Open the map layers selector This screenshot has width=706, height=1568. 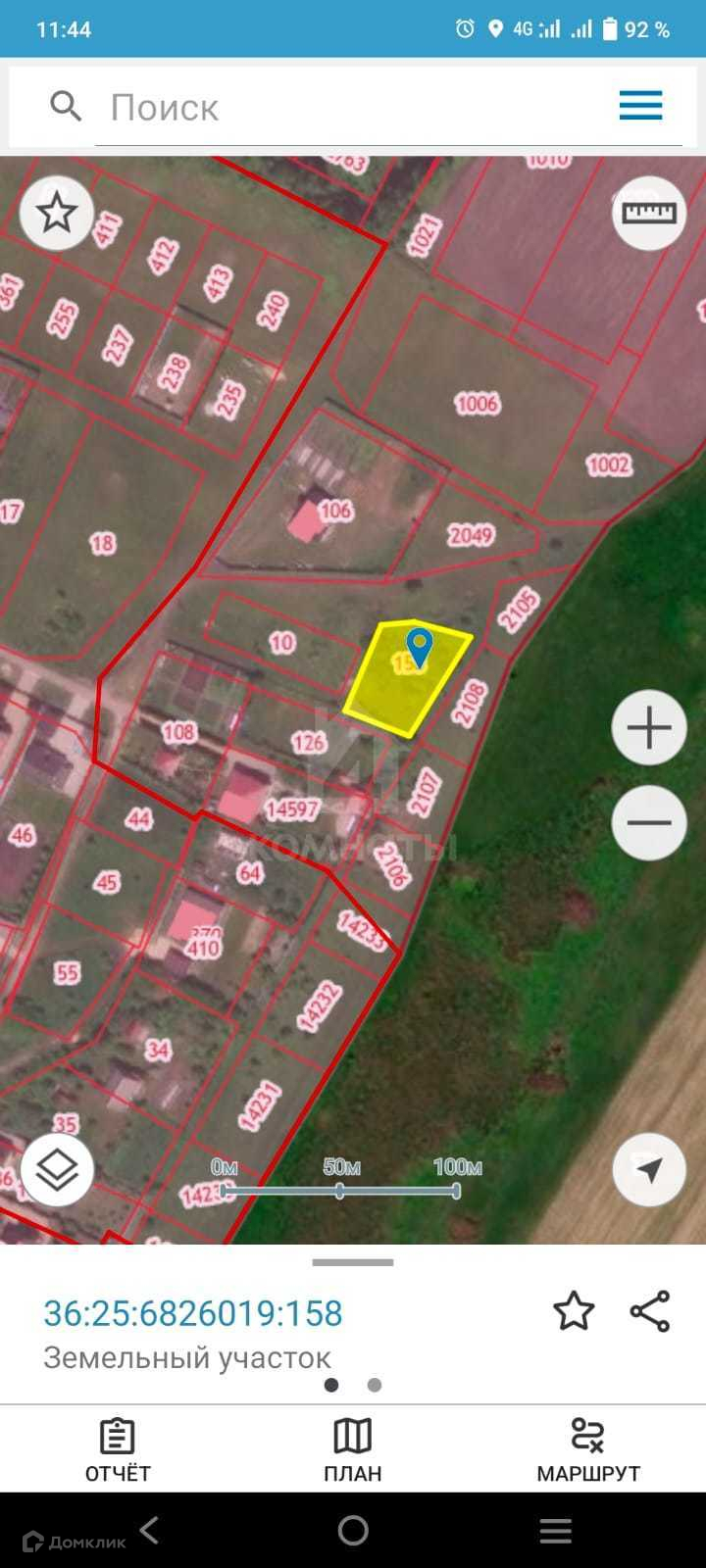tap(57, 1169)
